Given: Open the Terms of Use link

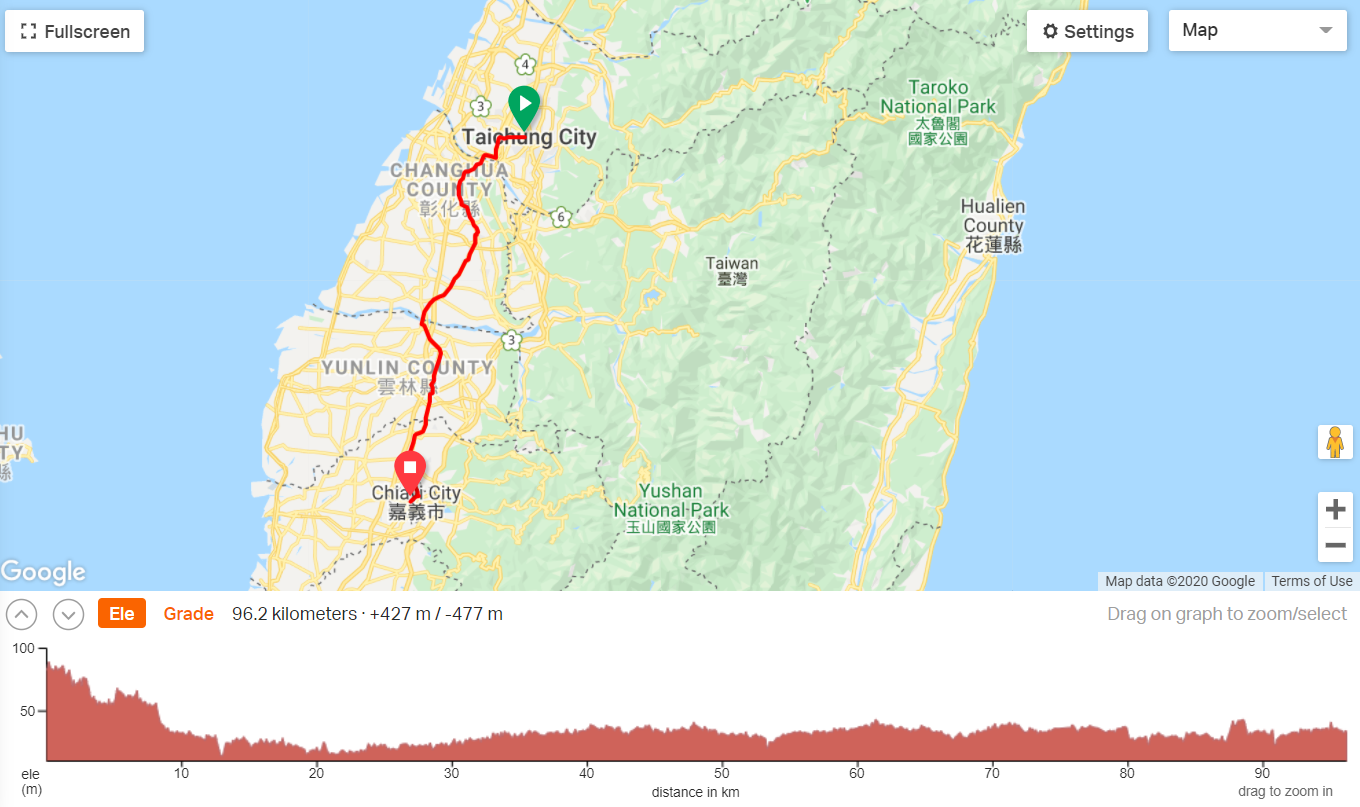Looking at the screenshot, I should (x=1311, y=581).
